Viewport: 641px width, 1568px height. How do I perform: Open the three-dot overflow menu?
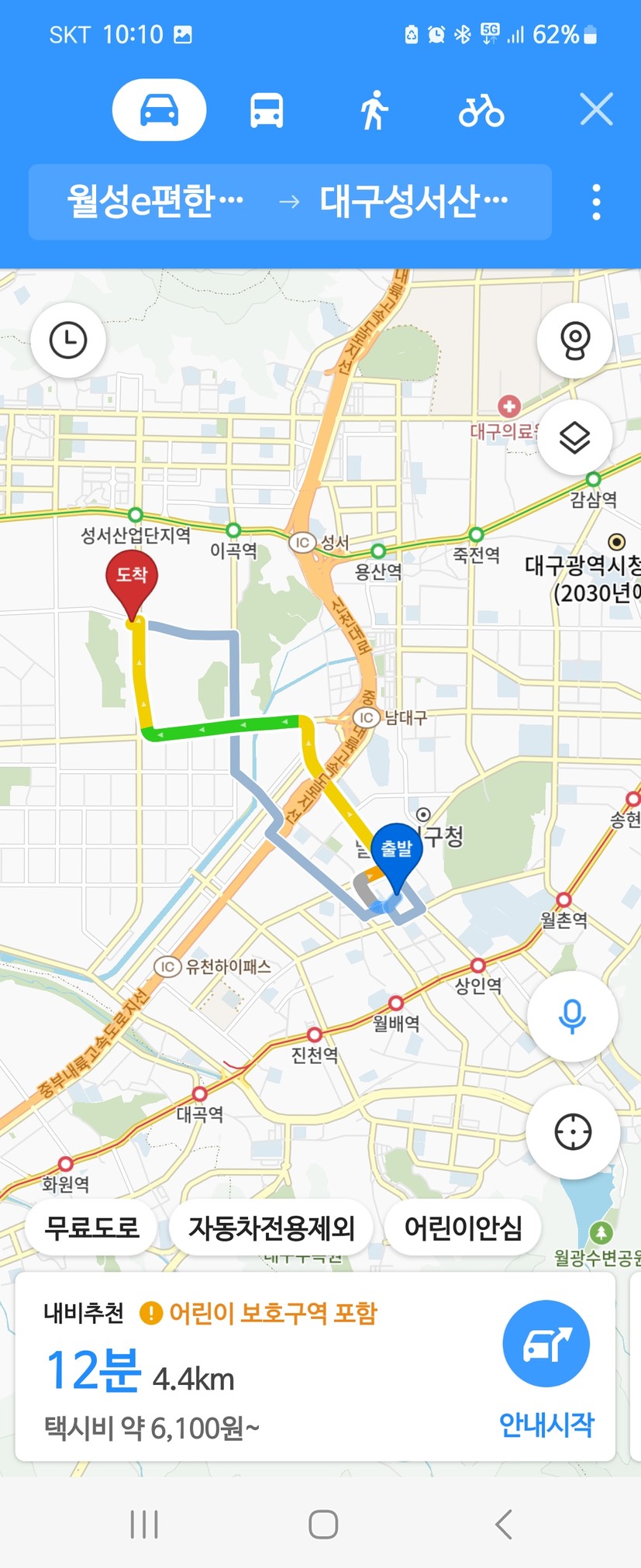[595, 202]
